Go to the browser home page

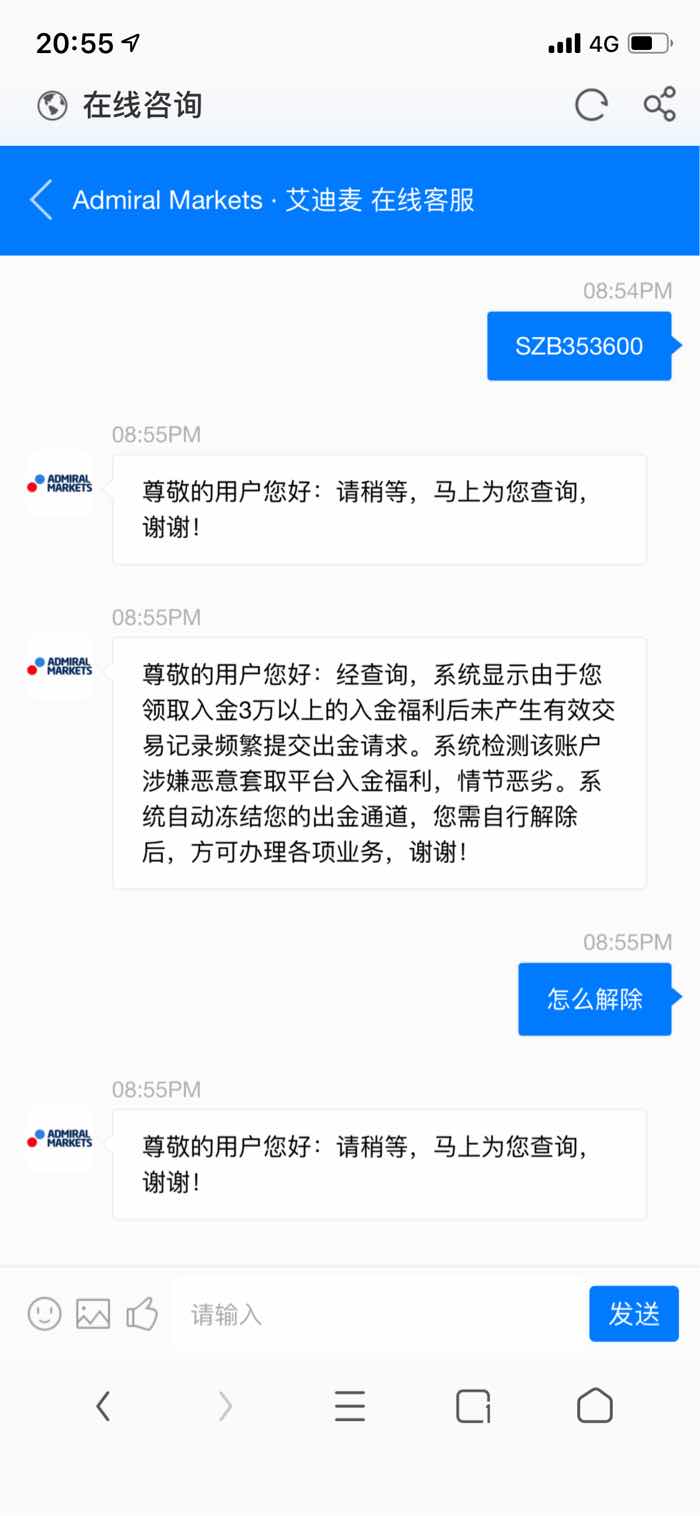point(595,1406)
